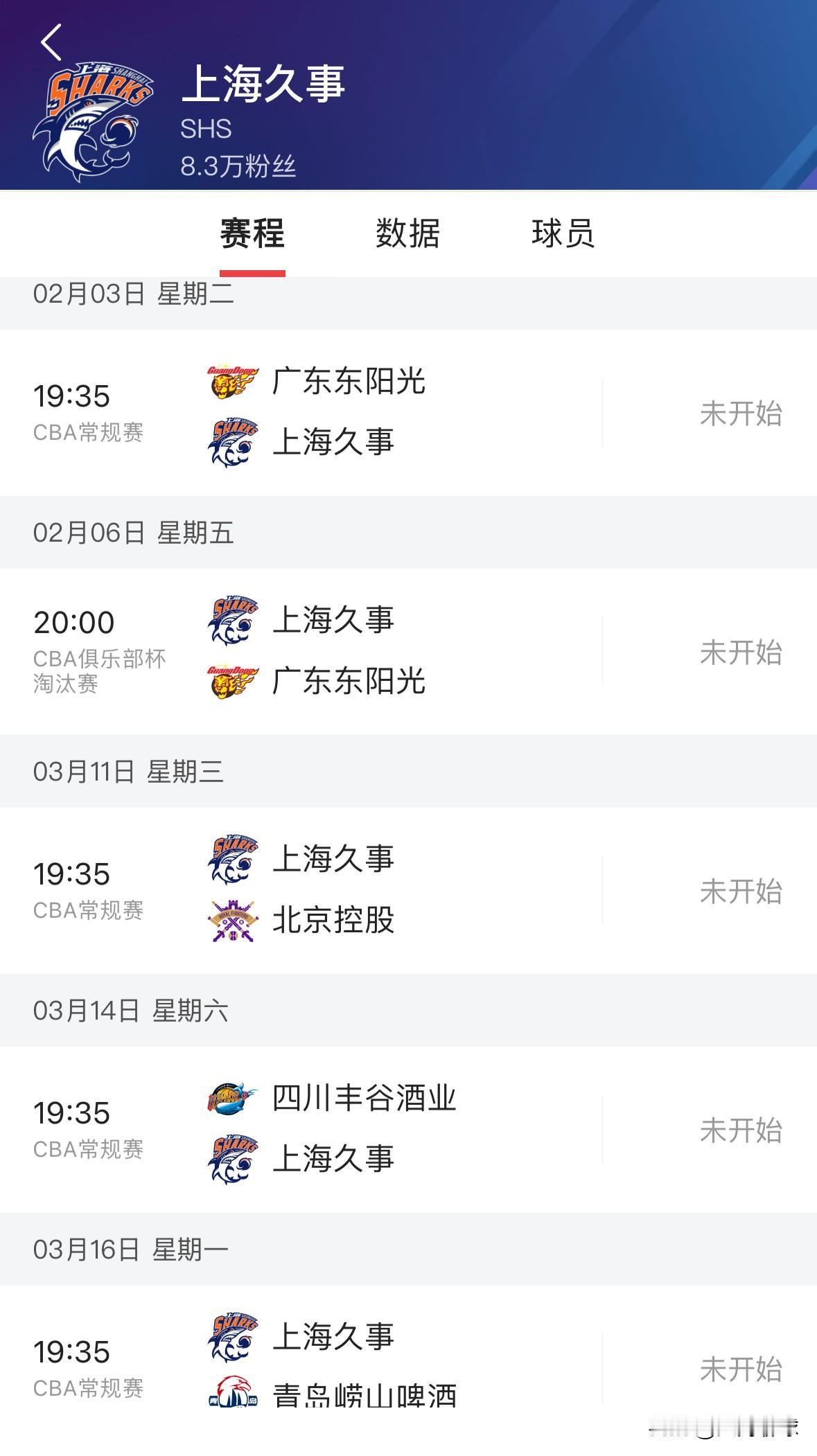Screen dimensions: 817x1456
Task: Open the 02月03日 match against 广东东阳光
Action: point(408,412)
